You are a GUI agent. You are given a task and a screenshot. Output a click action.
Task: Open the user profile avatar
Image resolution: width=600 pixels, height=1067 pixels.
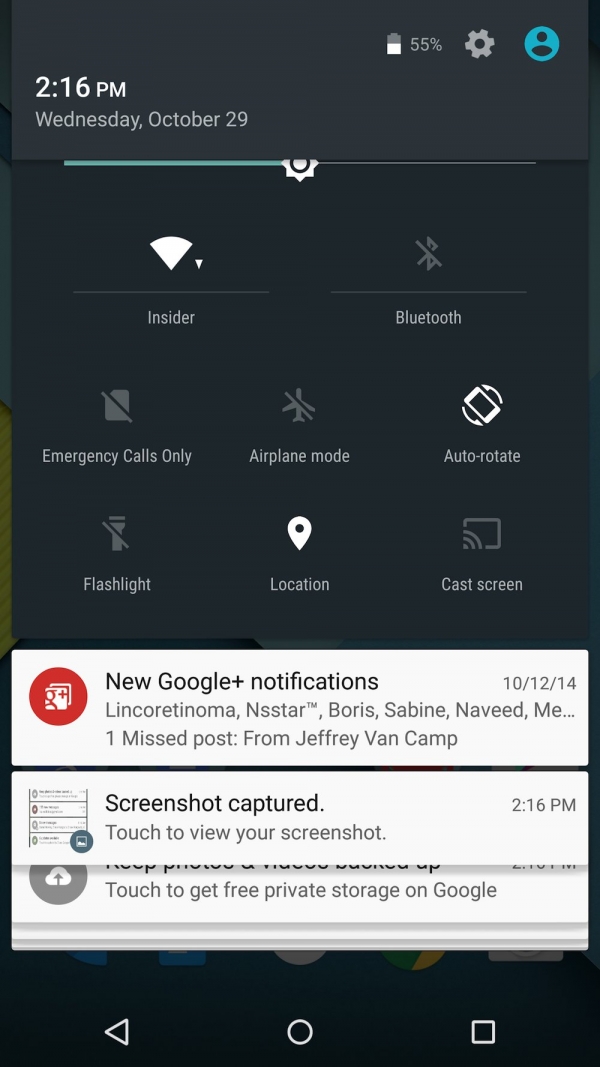542,44
